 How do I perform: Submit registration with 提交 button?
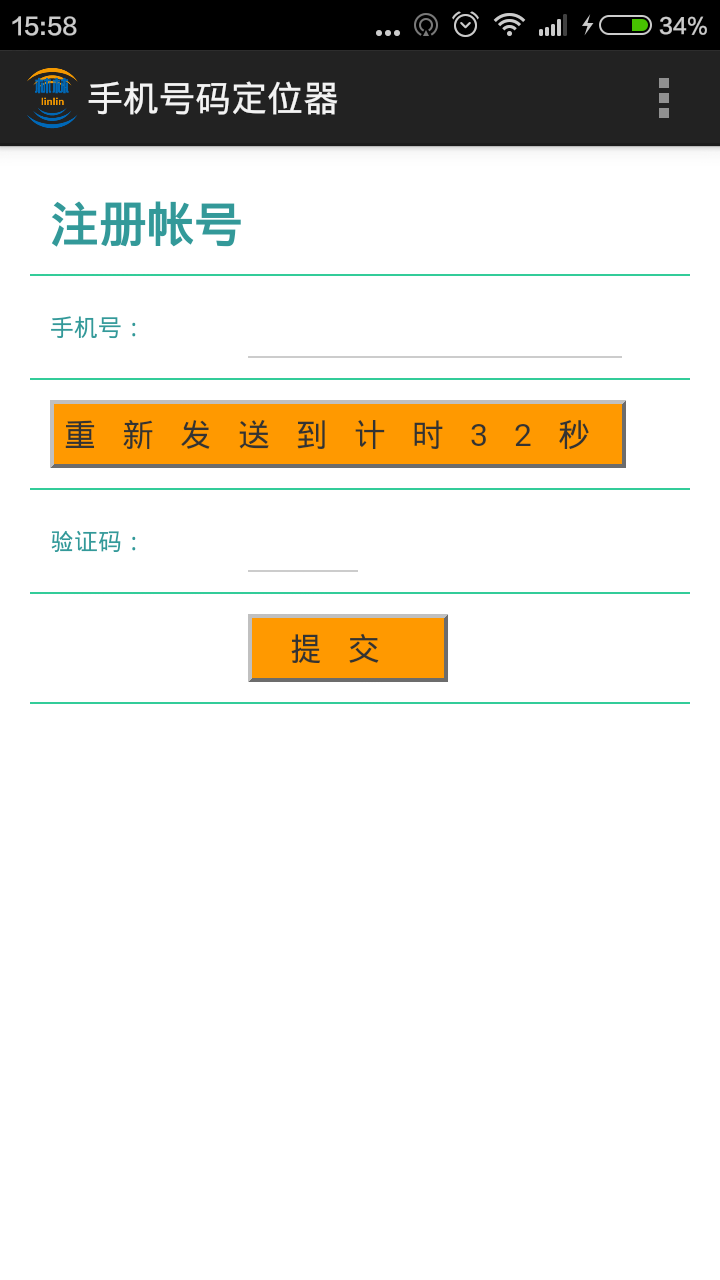point(347,648)
